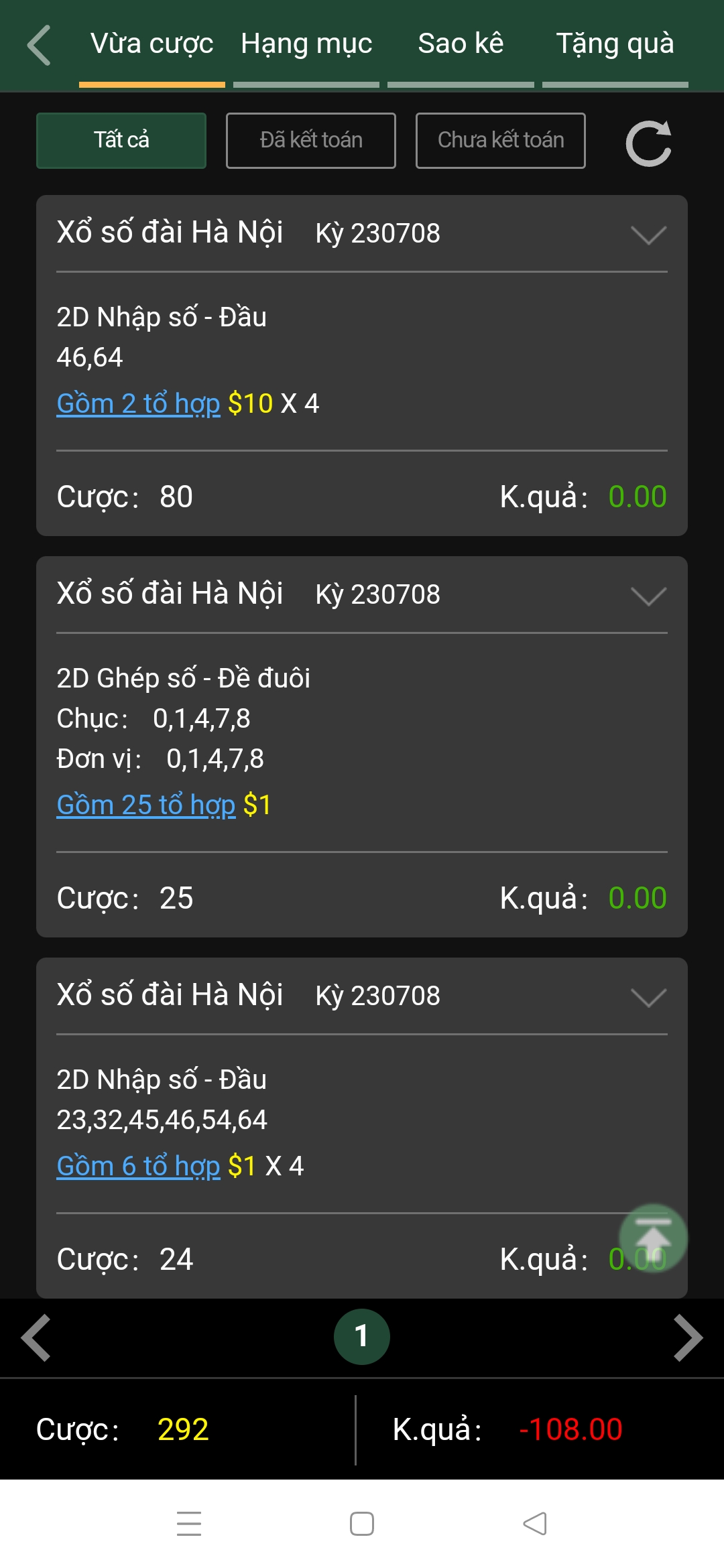This screenshot has width=724, height=1568.
Task: Go back using the top-left arrow
Action: click(39, 45)
